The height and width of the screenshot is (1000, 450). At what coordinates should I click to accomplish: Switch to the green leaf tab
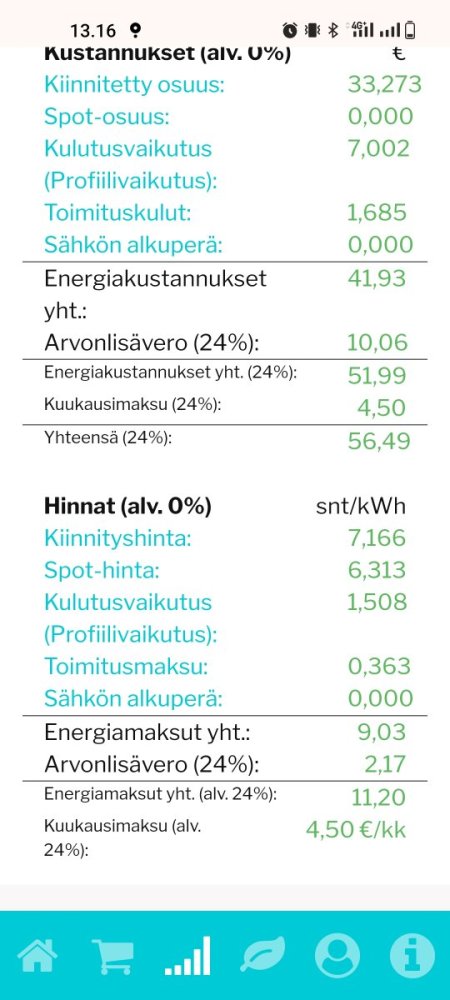point(262,955)
